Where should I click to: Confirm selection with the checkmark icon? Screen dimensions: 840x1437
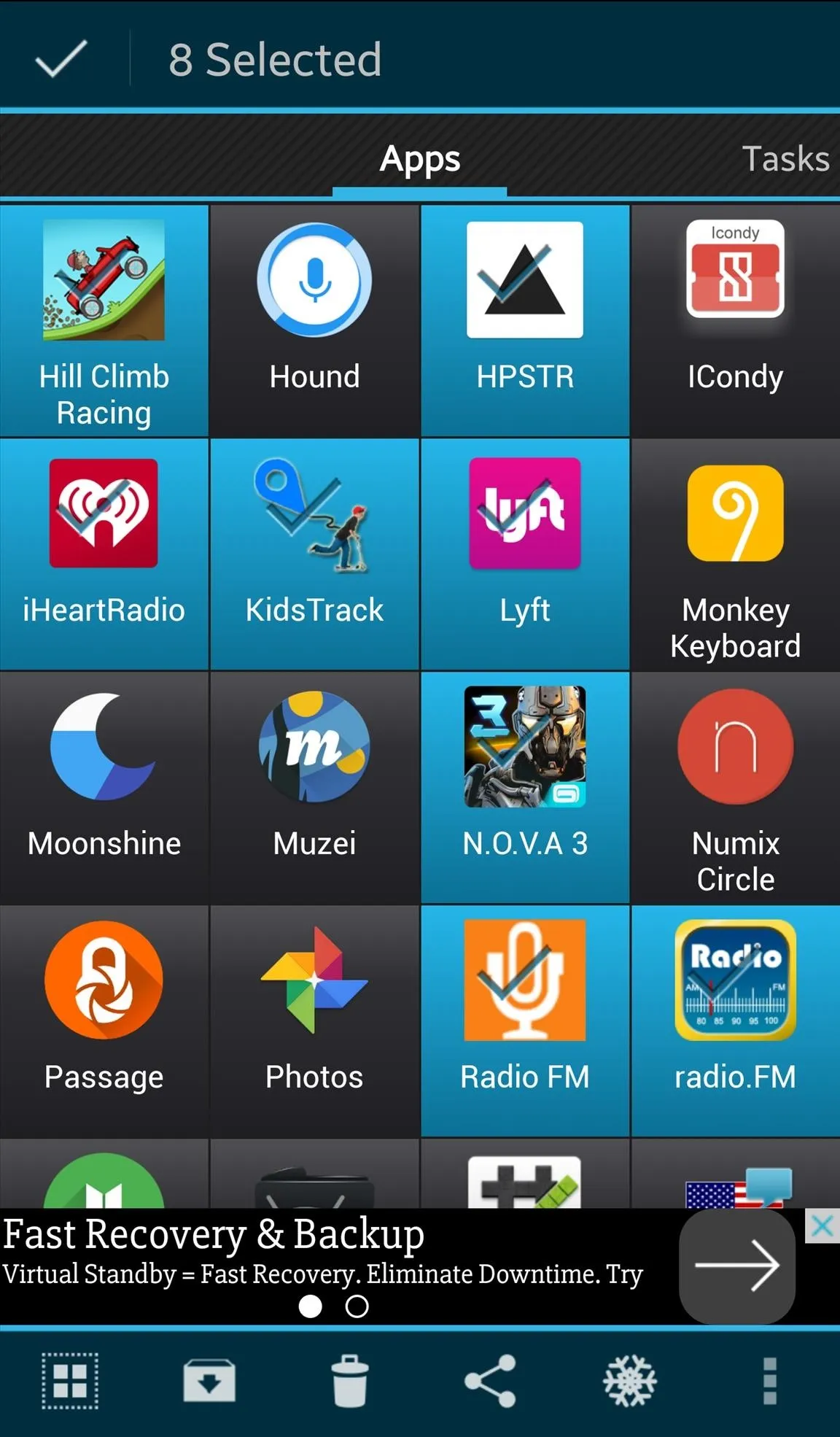pos(61,58)
